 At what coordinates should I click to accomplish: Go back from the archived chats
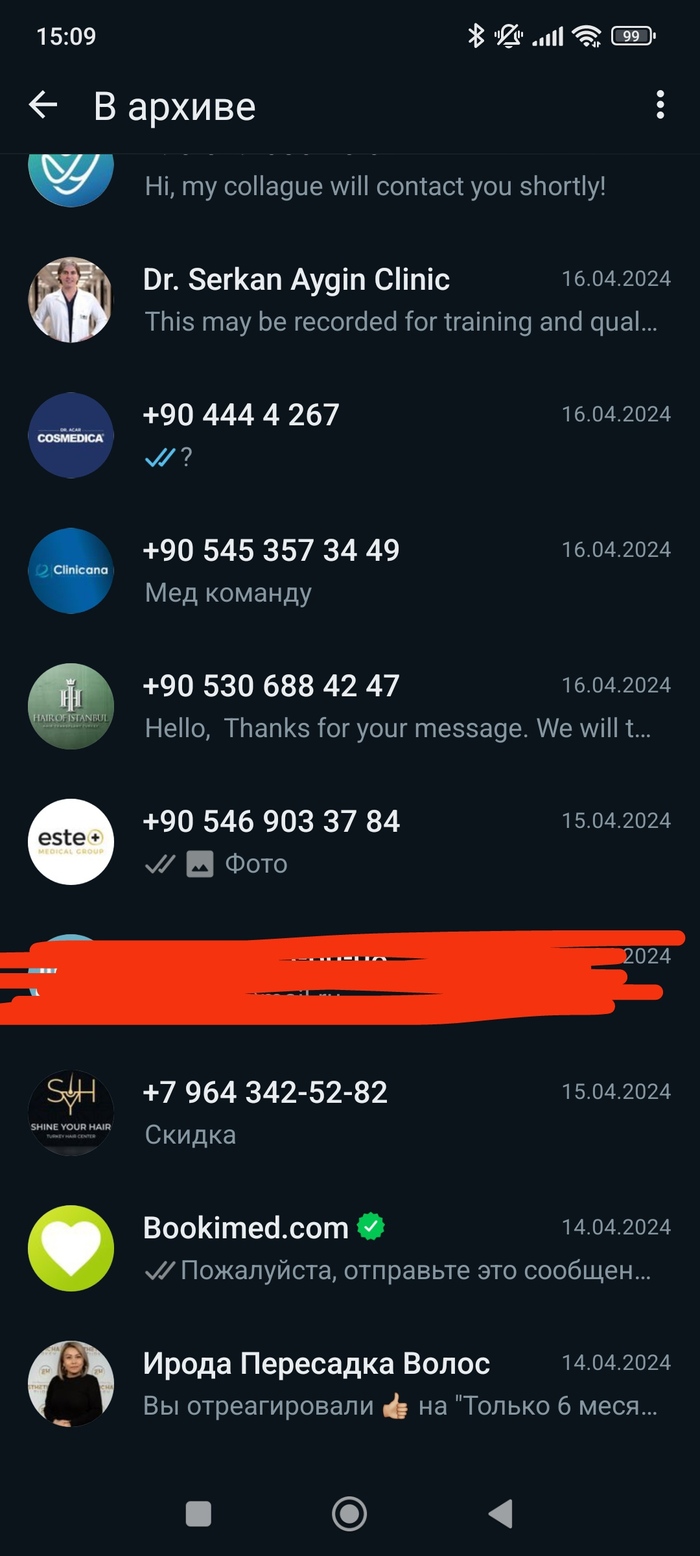point(43,105)
